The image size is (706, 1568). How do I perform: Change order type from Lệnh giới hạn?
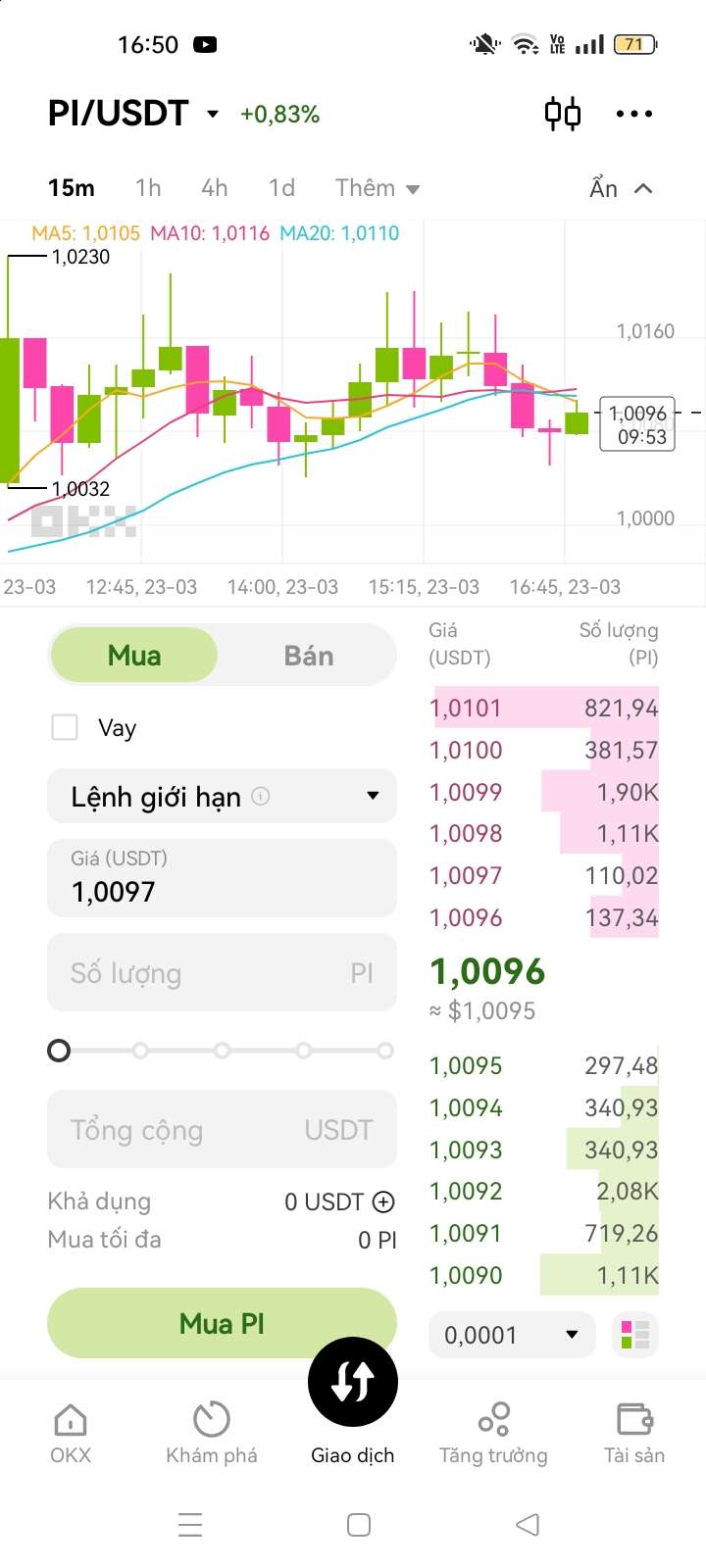[222, 796]
